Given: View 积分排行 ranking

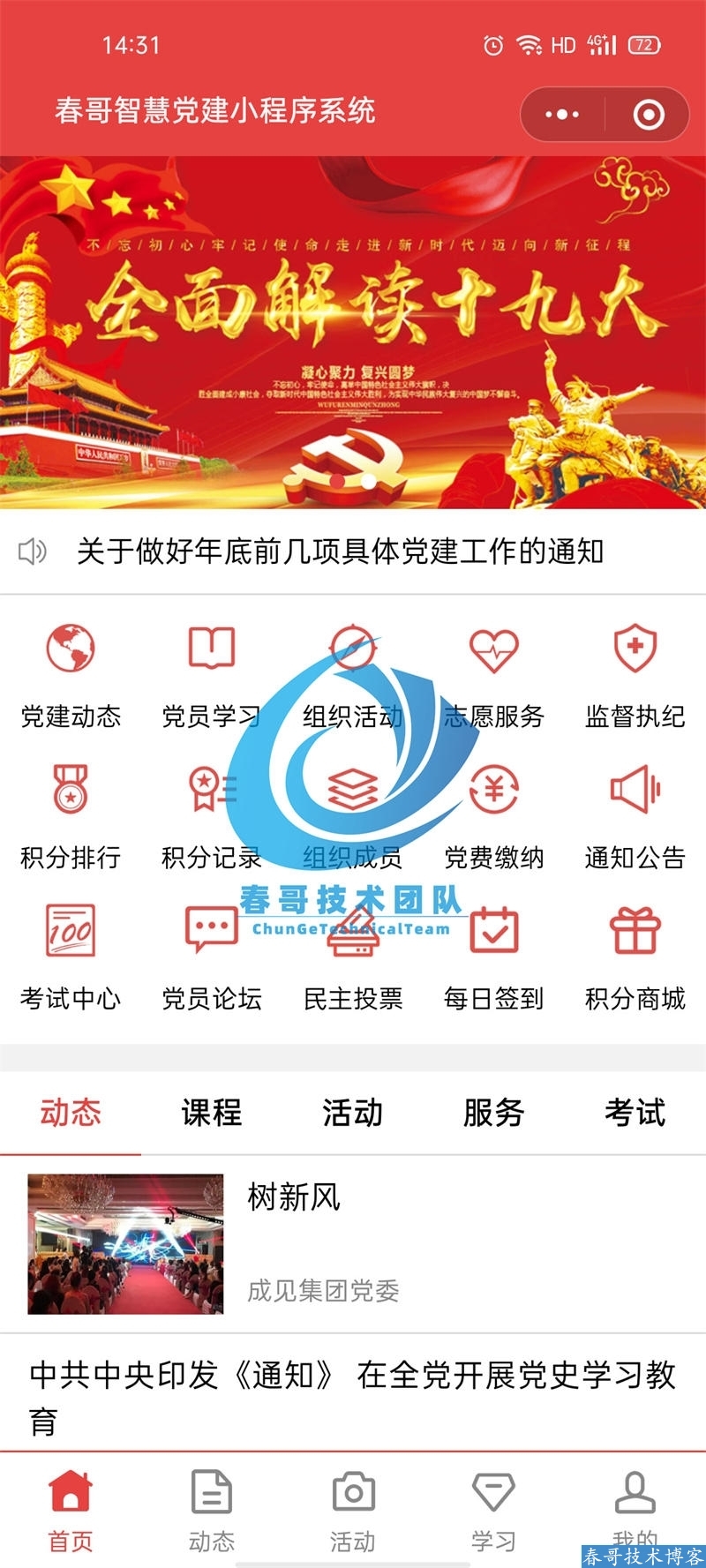Looking at the screenshot, I should coord(71,816).
